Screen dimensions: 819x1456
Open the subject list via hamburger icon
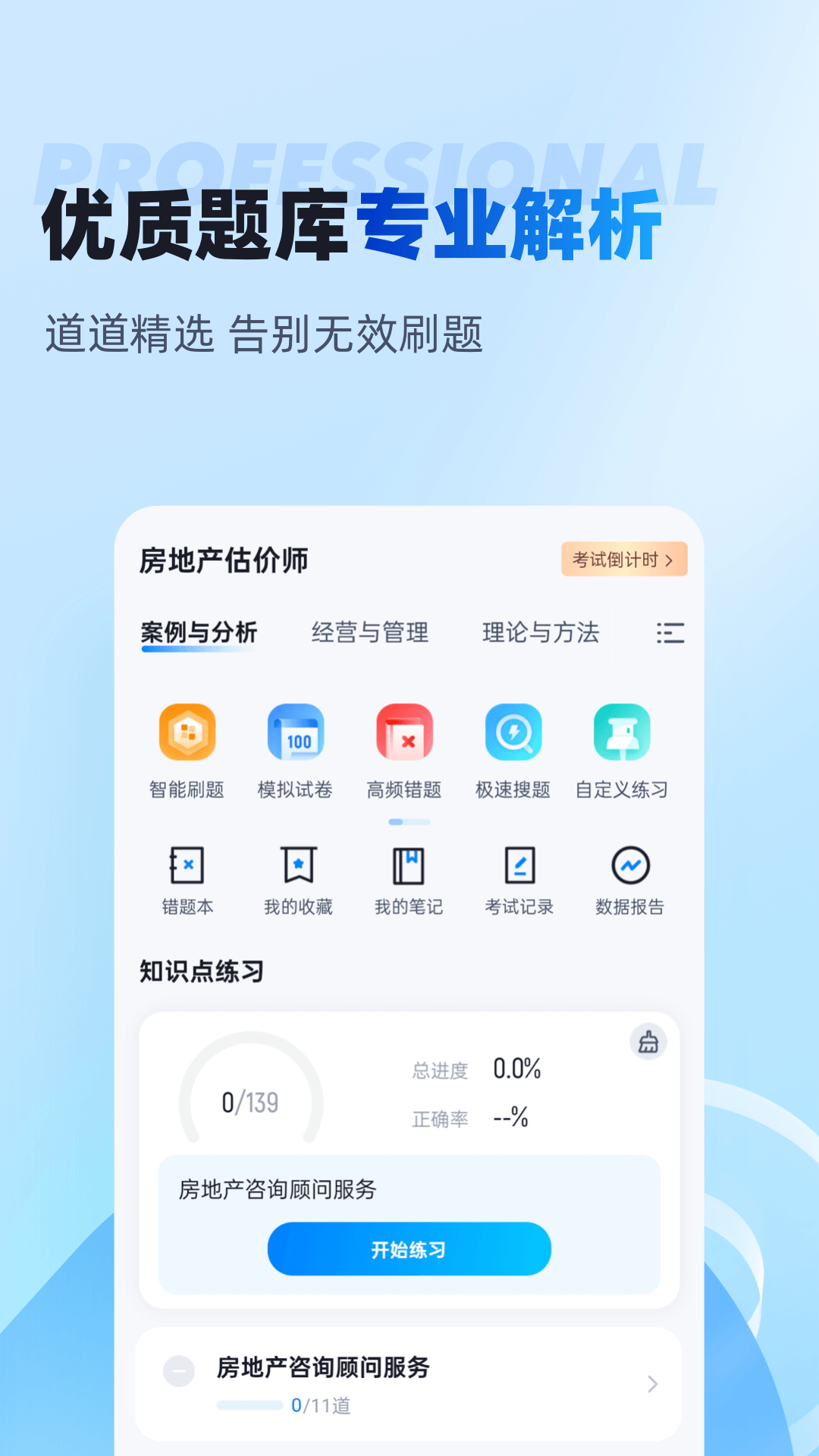pyautogui.click(x=670, y=634)
